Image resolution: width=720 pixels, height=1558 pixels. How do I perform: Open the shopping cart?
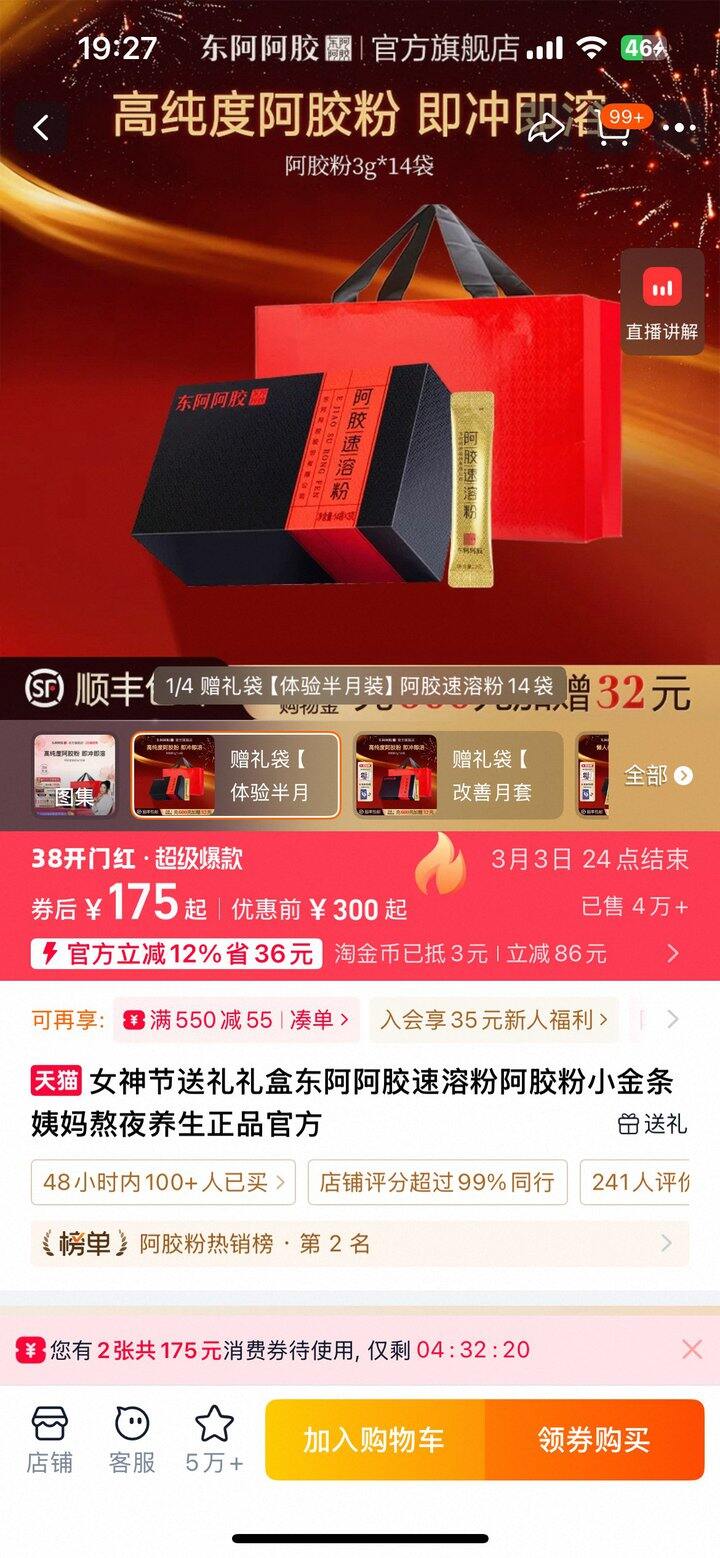(x=614, y=128)
